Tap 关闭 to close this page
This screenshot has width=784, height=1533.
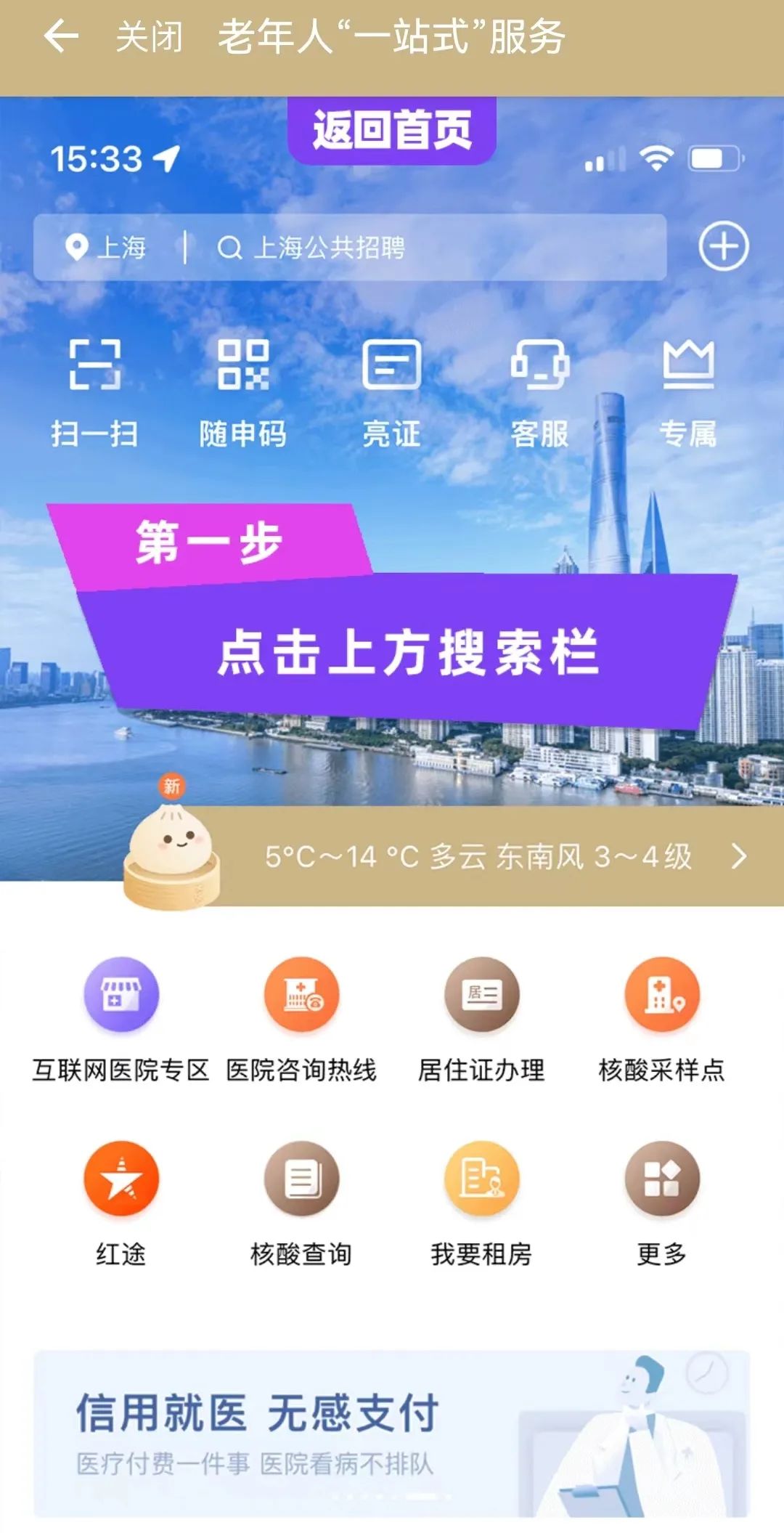(149, 38)
